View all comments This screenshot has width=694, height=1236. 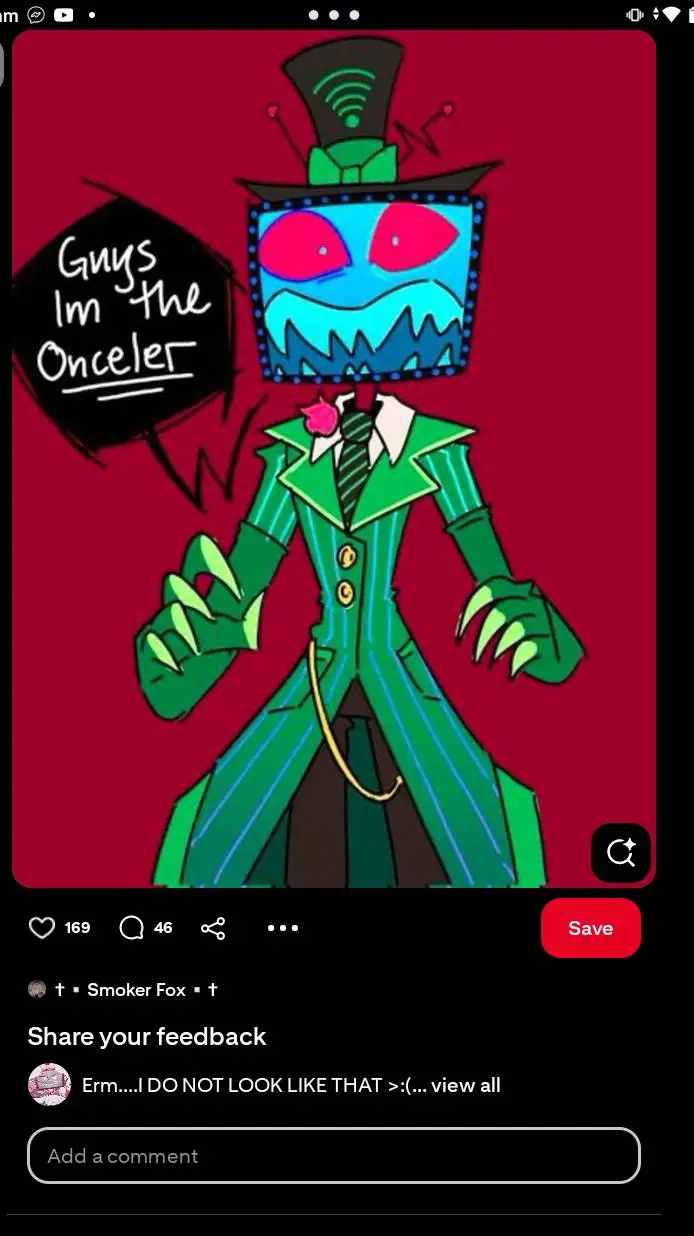465,1085
